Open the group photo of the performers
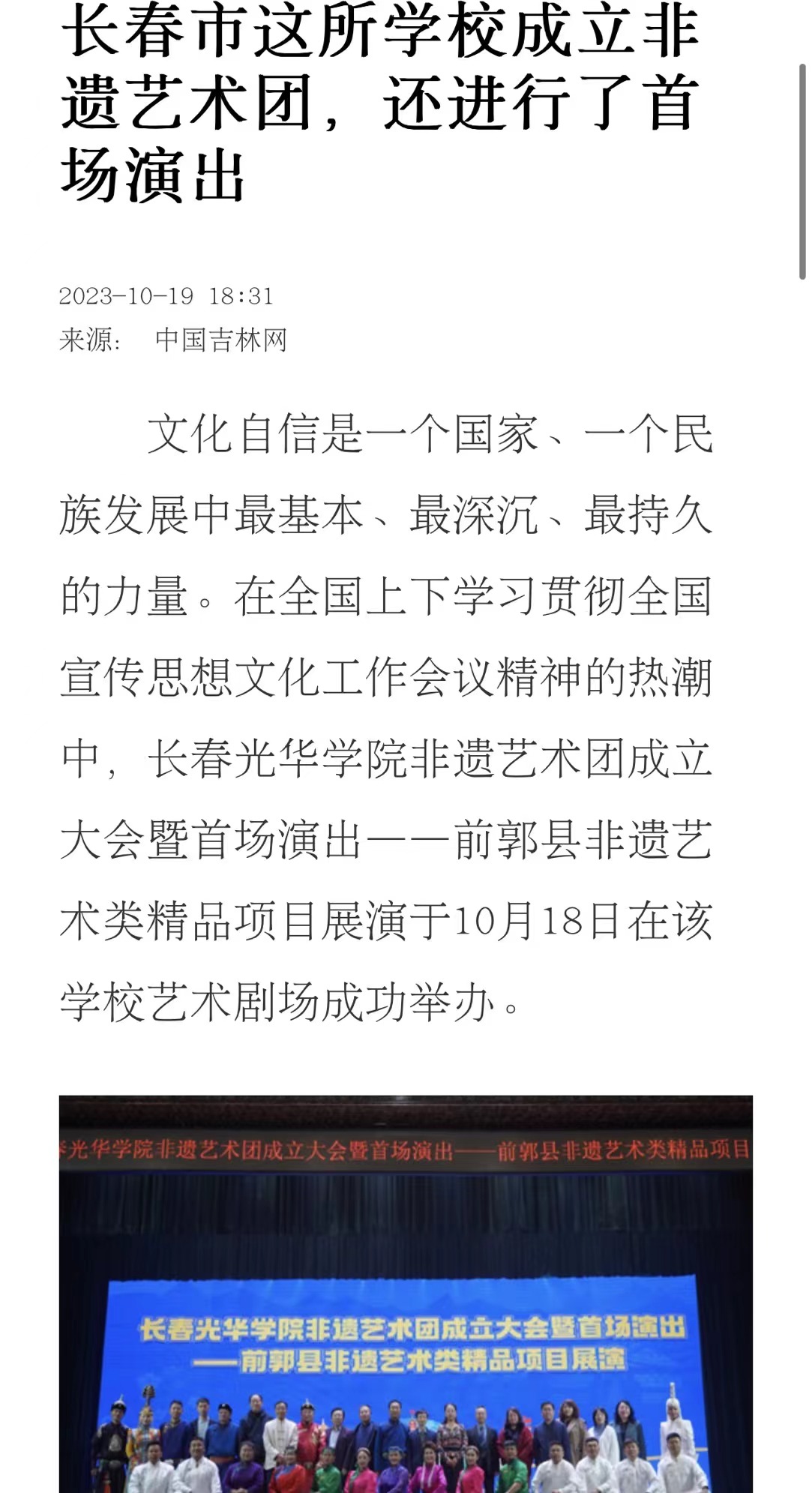The width and height of the screenshot is (812, 1493). click(x=406, y=1294)
